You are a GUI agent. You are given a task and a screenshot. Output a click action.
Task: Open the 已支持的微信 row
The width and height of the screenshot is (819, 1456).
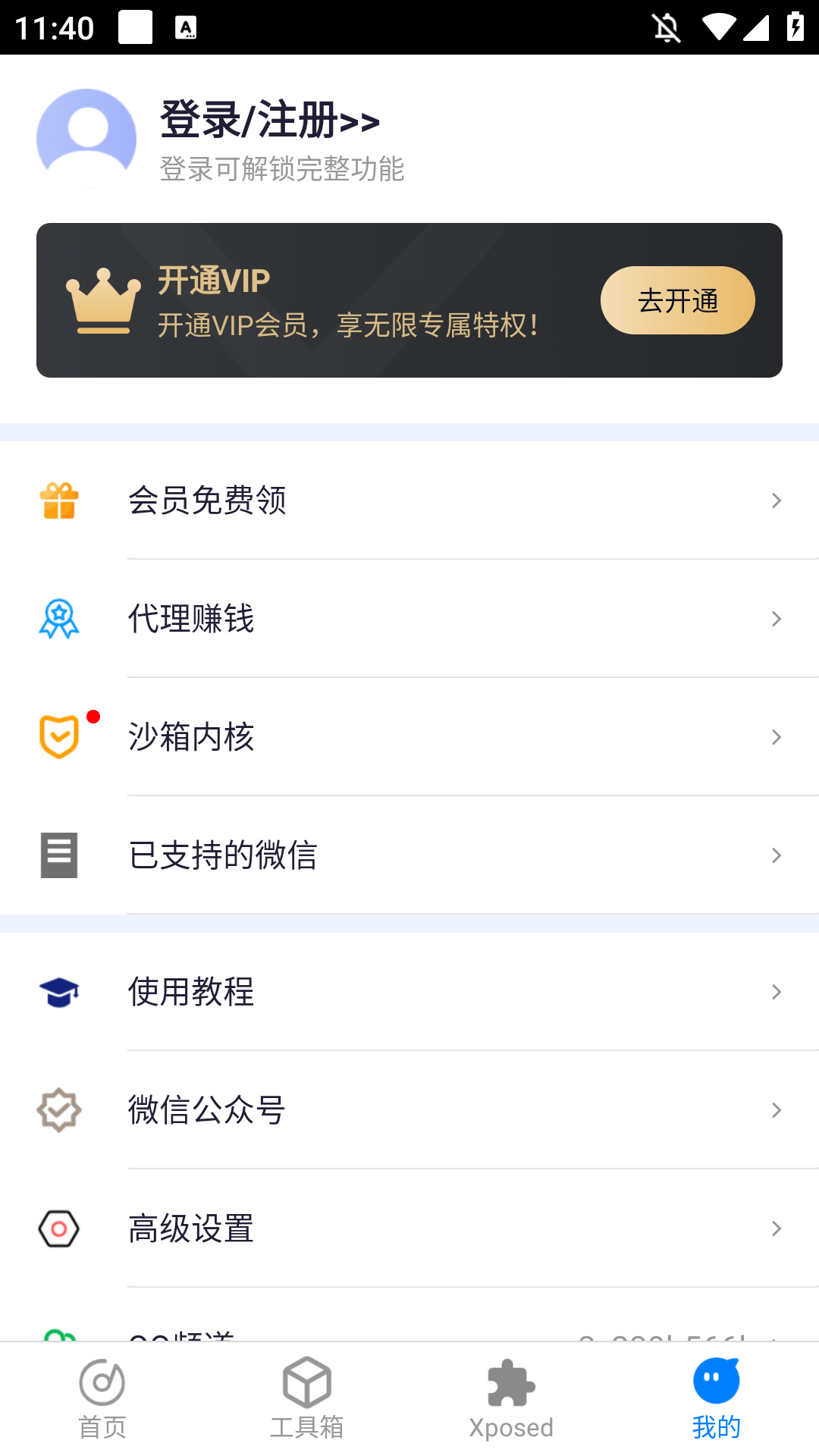pos(409,855)
